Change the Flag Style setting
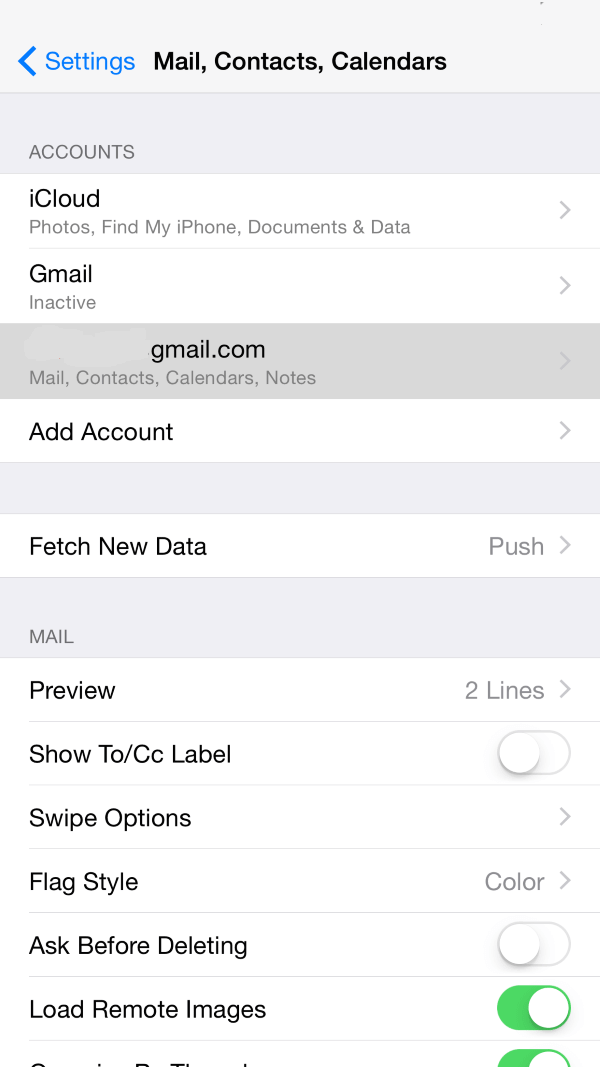Viewport: 600px width, 1067px height. point(300,882)
